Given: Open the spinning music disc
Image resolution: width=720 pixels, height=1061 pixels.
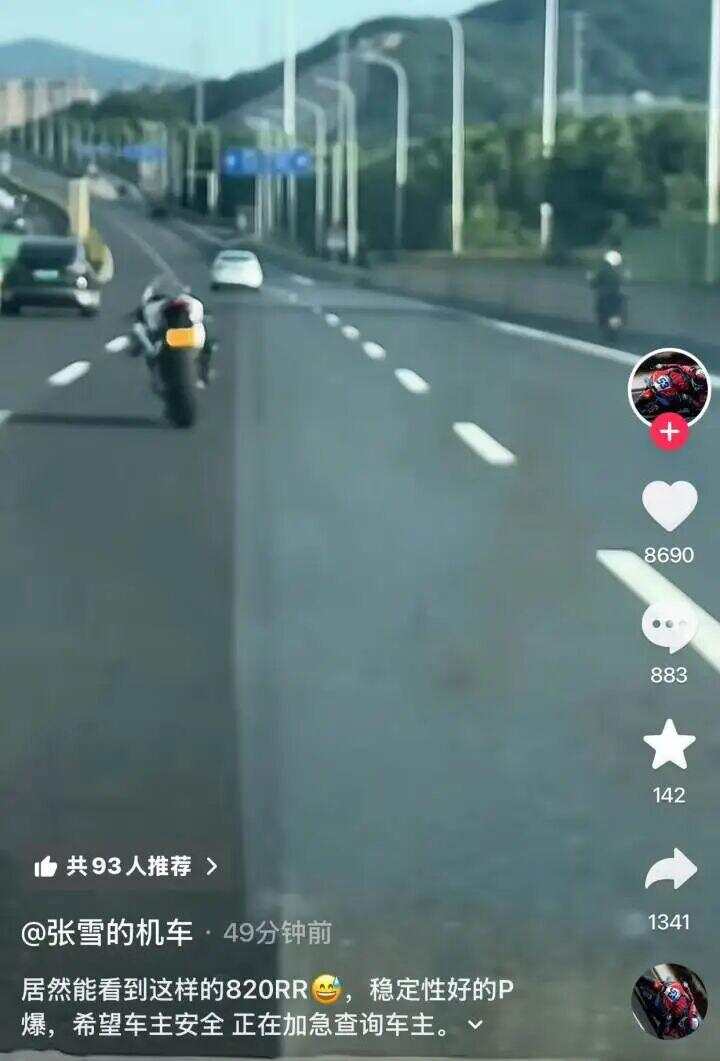Looking at the screenshot, I should [x=669, y=1001].
